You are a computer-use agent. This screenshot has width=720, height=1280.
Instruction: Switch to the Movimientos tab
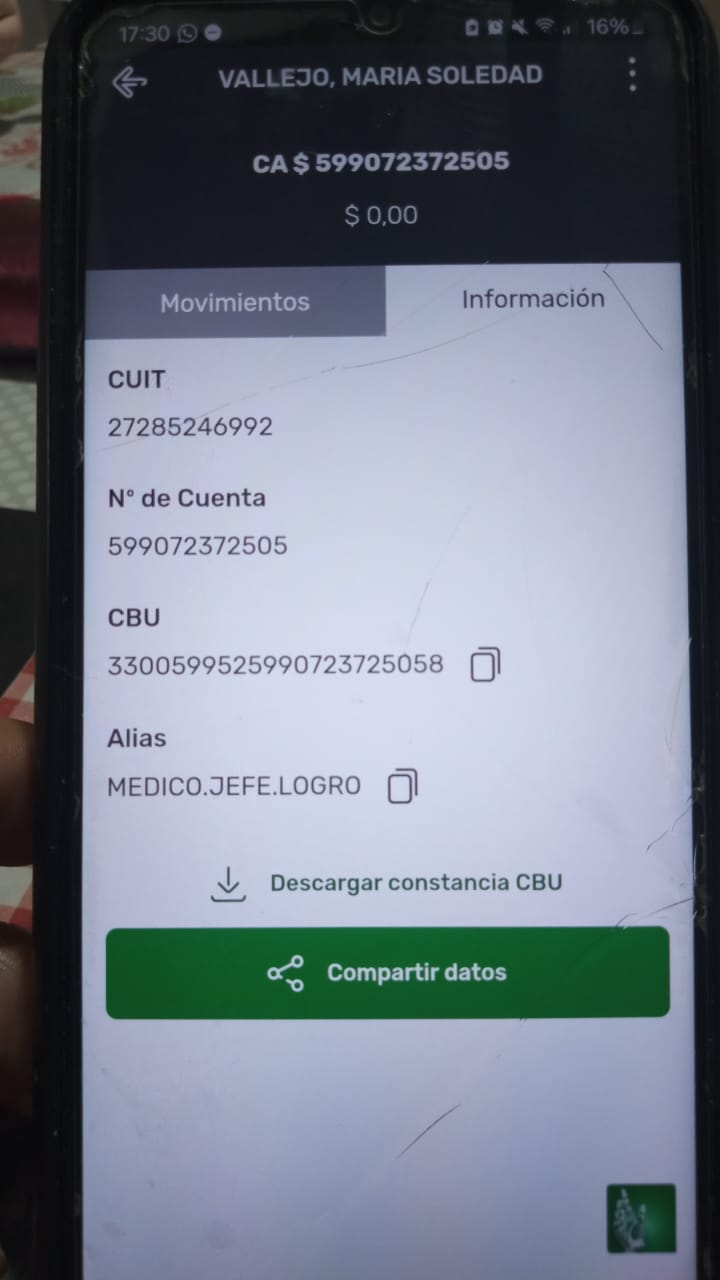[x=235, y=302]
